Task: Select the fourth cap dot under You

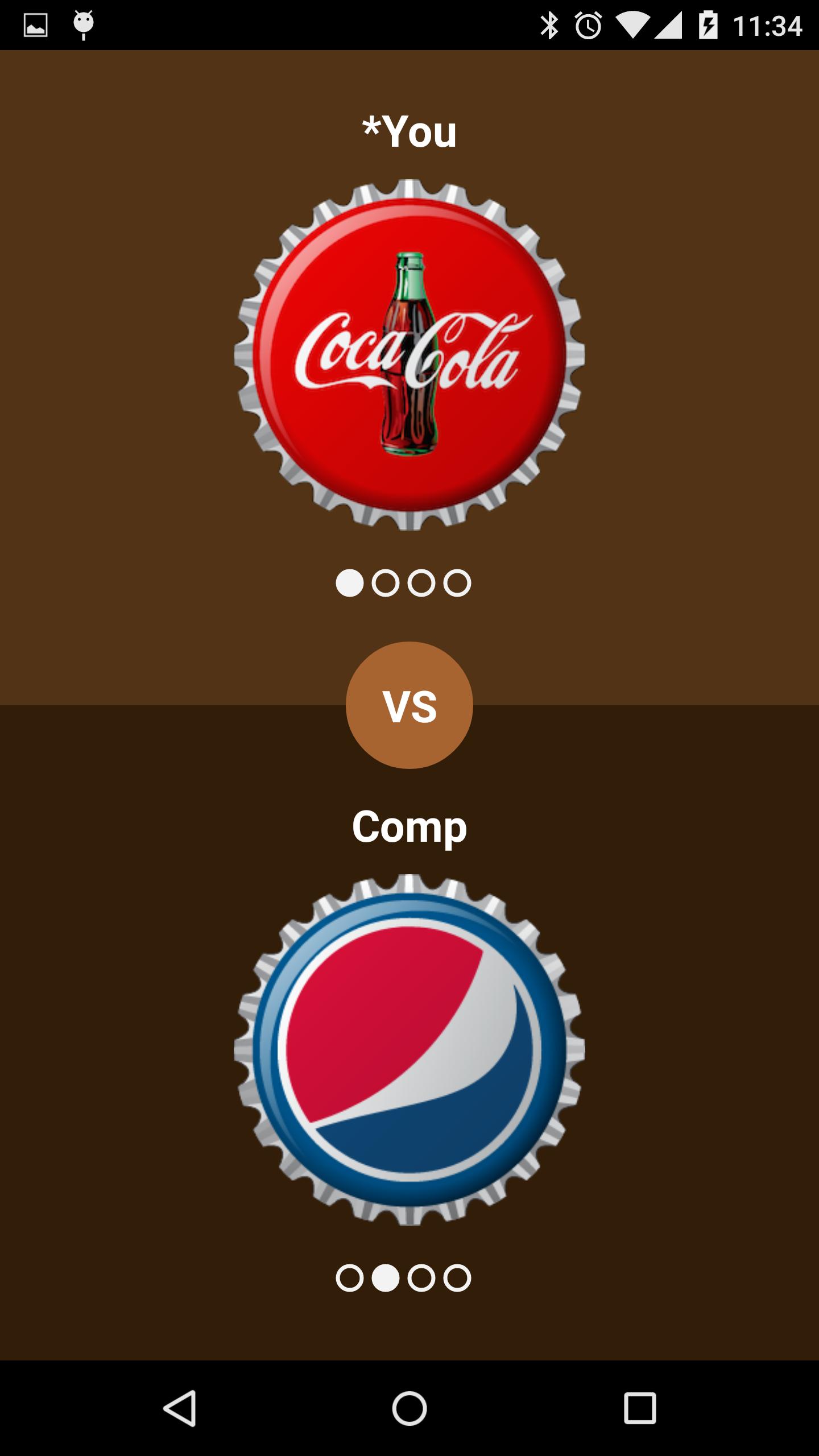Action: 457,583
